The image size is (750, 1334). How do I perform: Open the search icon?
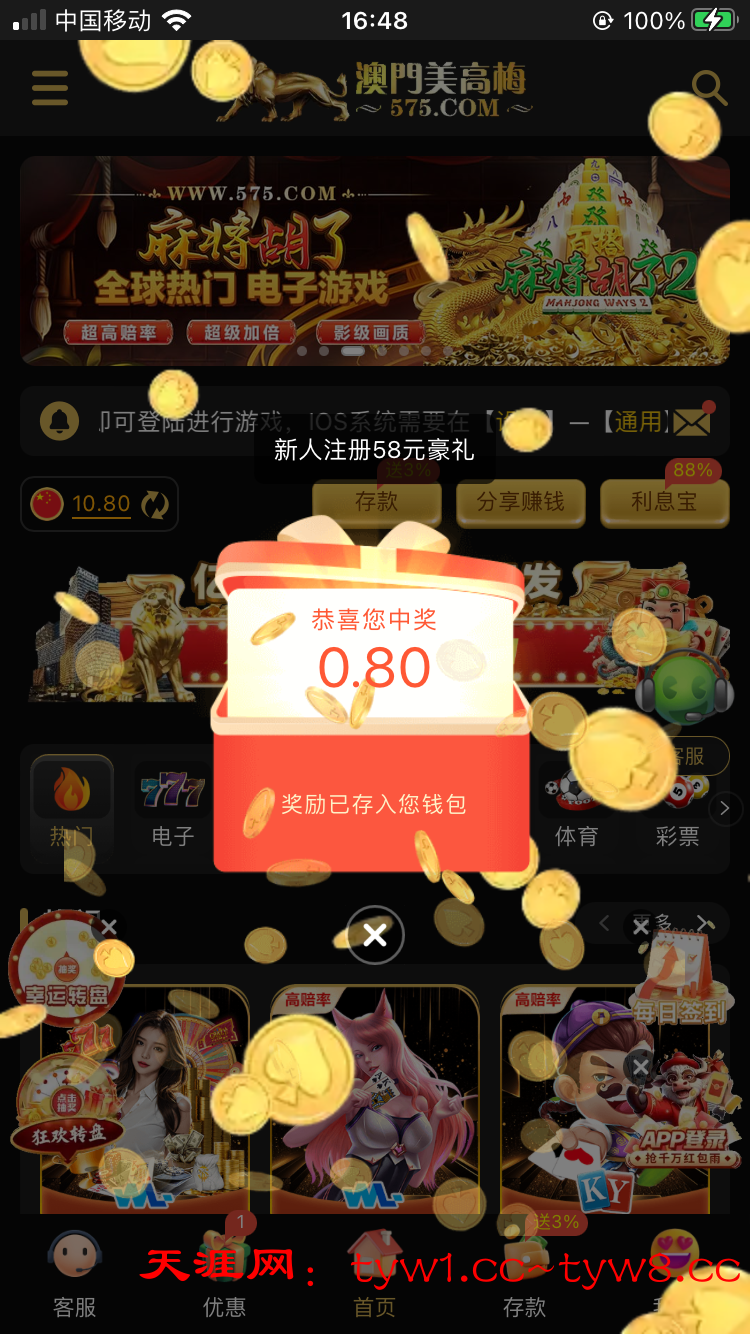[x=708, y=89]
